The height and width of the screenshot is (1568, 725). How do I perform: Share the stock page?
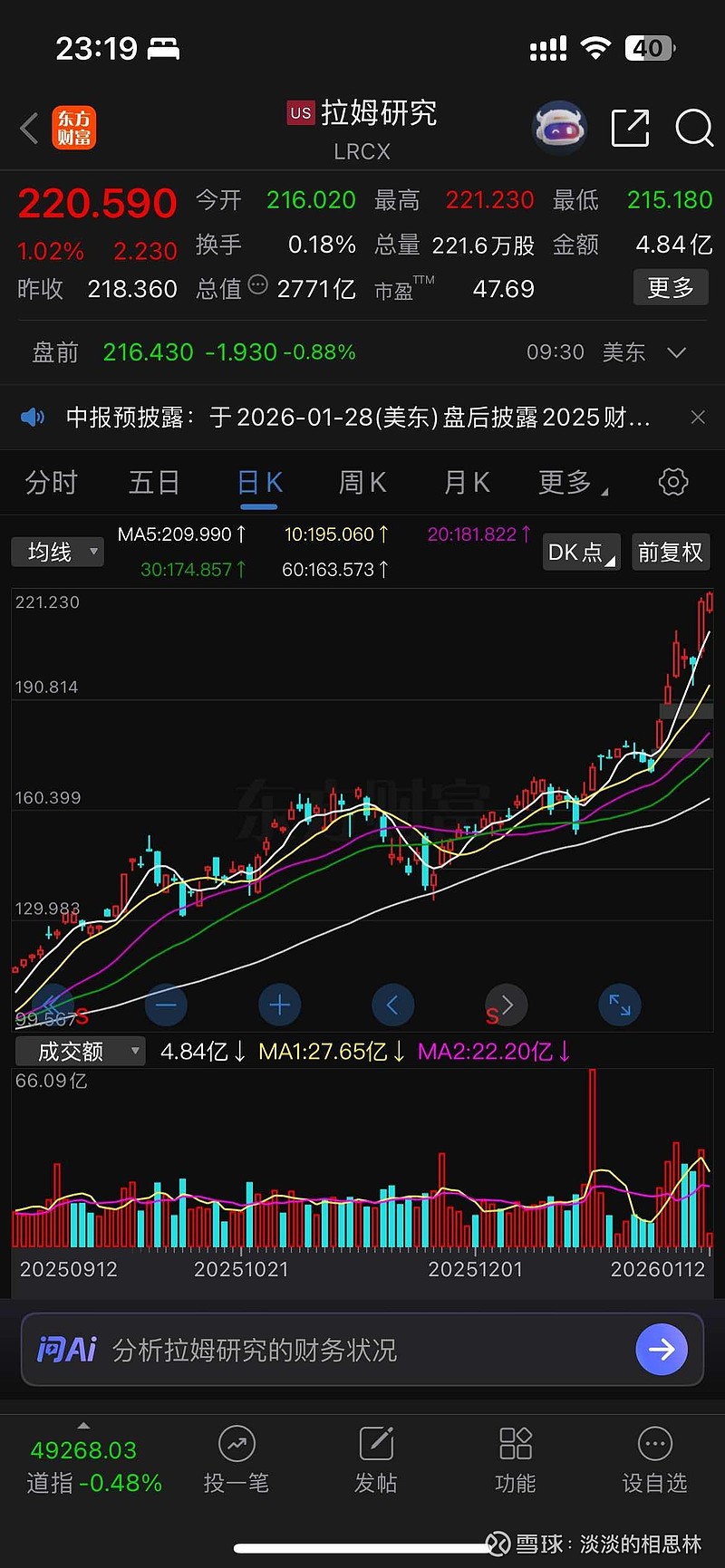[630, 129]
